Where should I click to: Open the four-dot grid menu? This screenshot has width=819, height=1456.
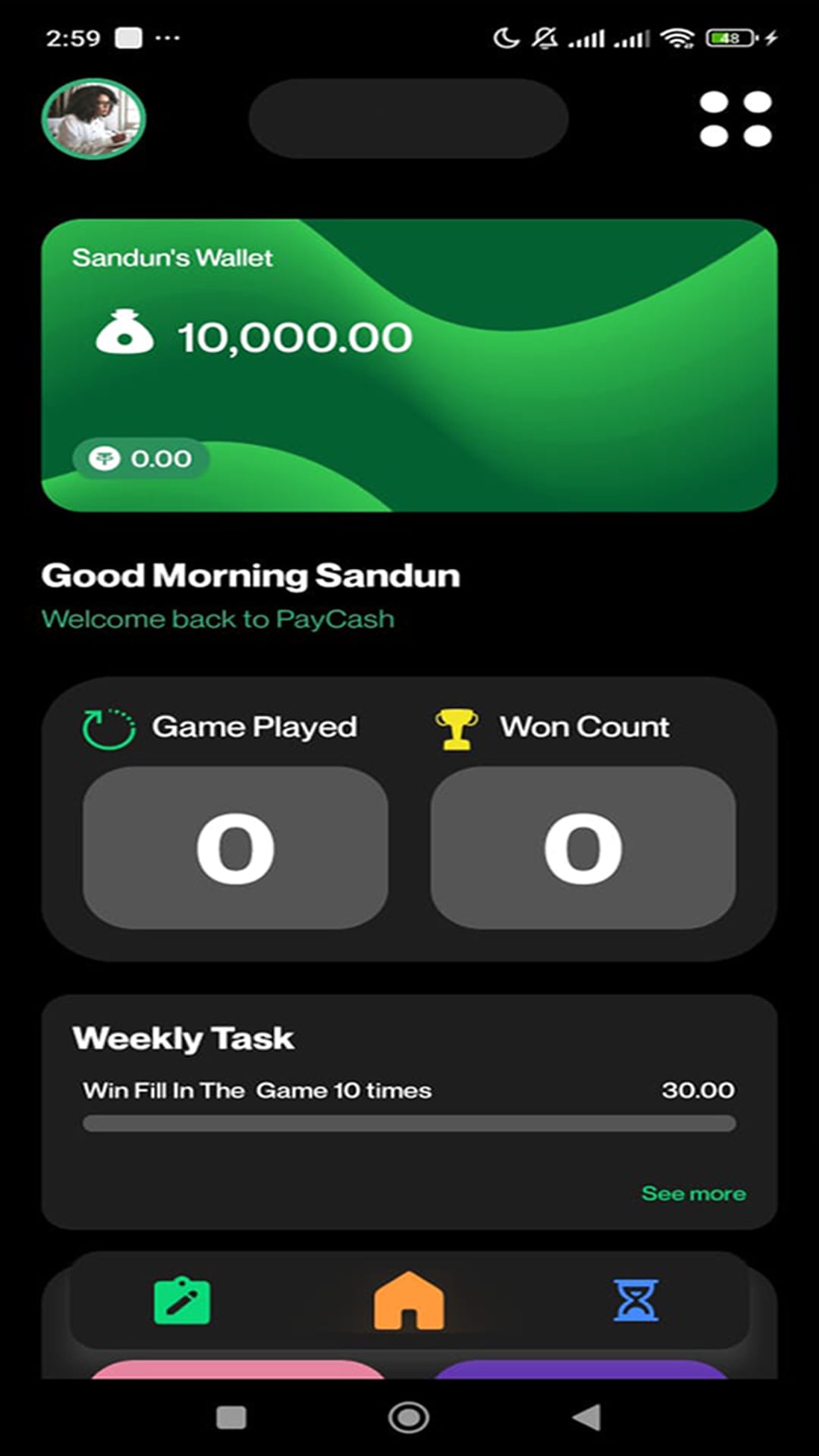pos(735,119)
